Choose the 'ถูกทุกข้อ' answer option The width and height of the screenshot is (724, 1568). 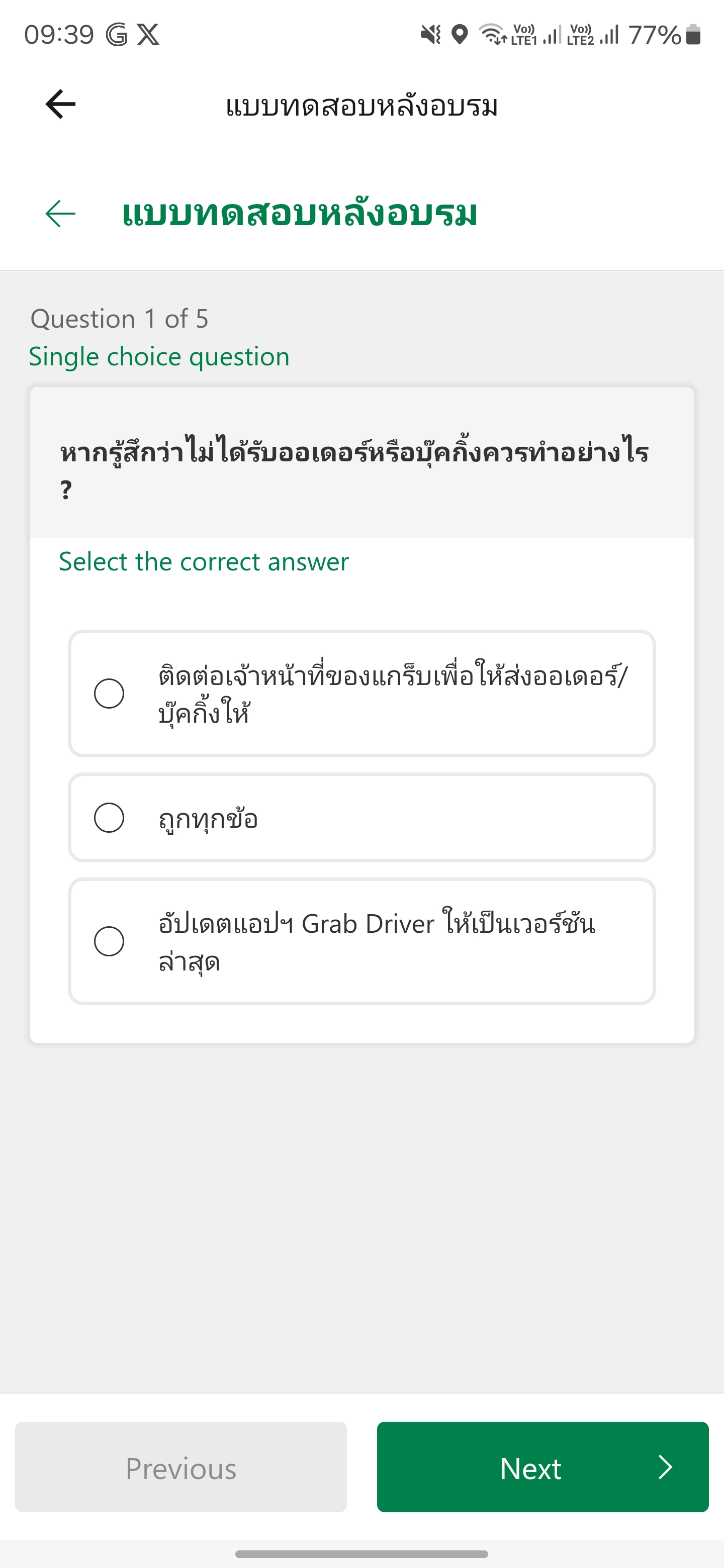click(110, 818)
